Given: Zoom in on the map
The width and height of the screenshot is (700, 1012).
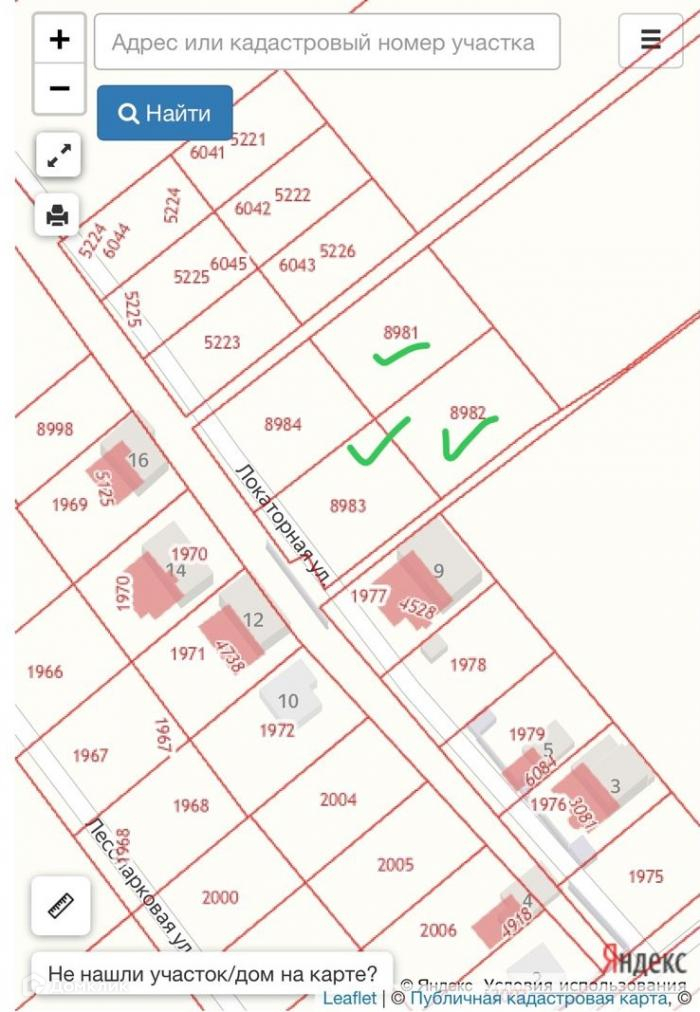Looking at the screenshot, I should click(x=59, y=40).
